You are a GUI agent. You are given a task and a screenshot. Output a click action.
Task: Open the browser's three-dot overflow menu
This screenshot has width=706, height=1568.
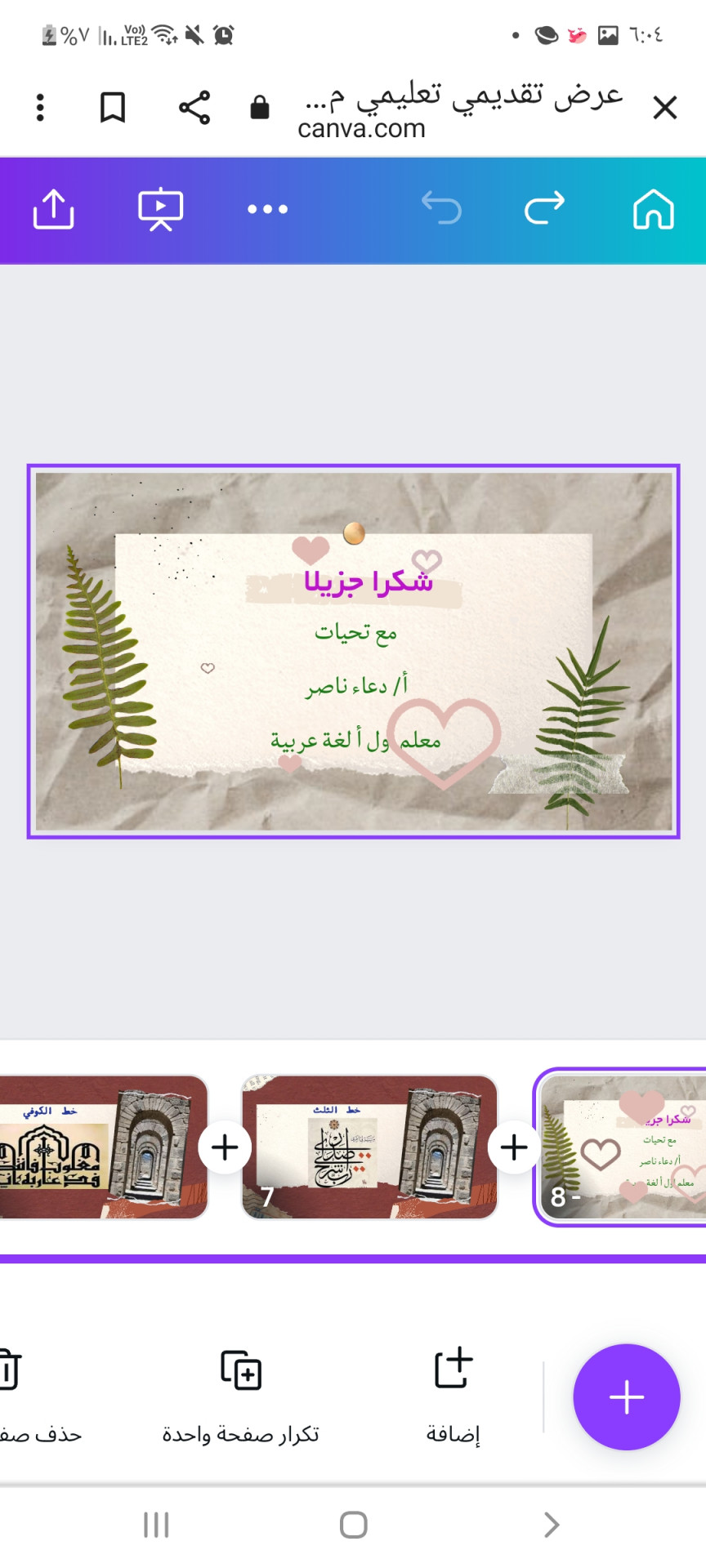tap(40, 108)
